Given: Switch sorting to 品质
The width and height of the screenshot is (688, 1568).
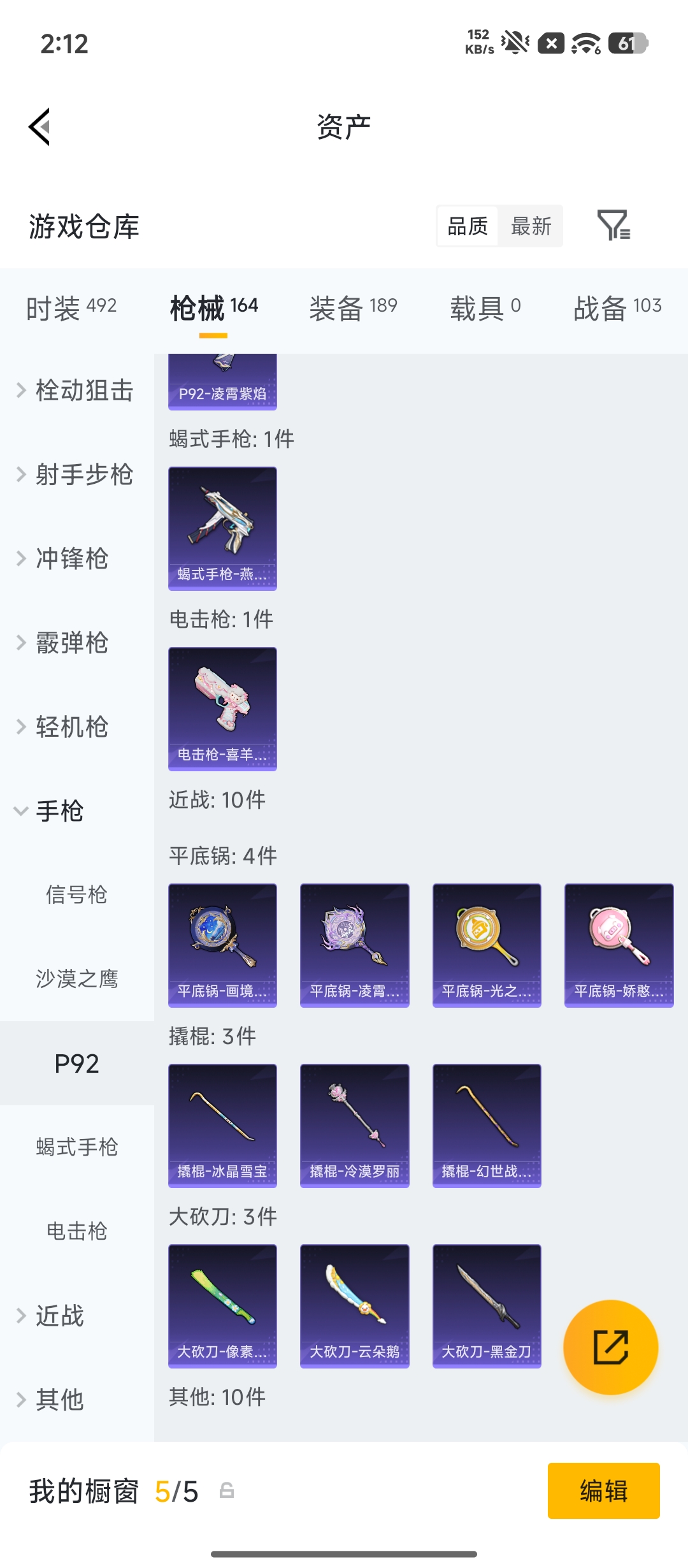Looking at the screenshot, I should pyautogui.click(x=467, y=226).
